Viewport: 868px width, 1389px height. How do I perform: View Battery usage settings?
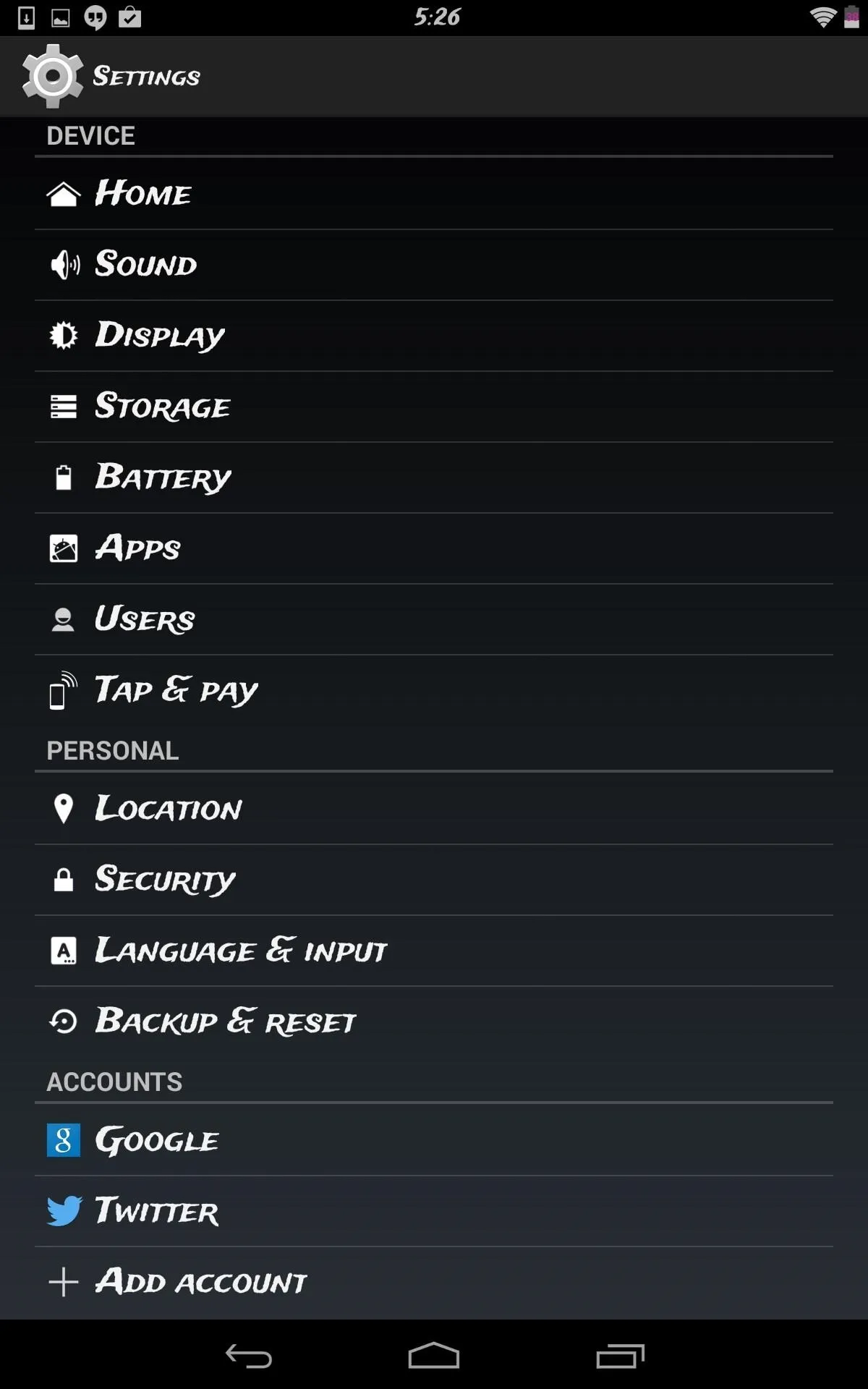[x=434, y=477]
